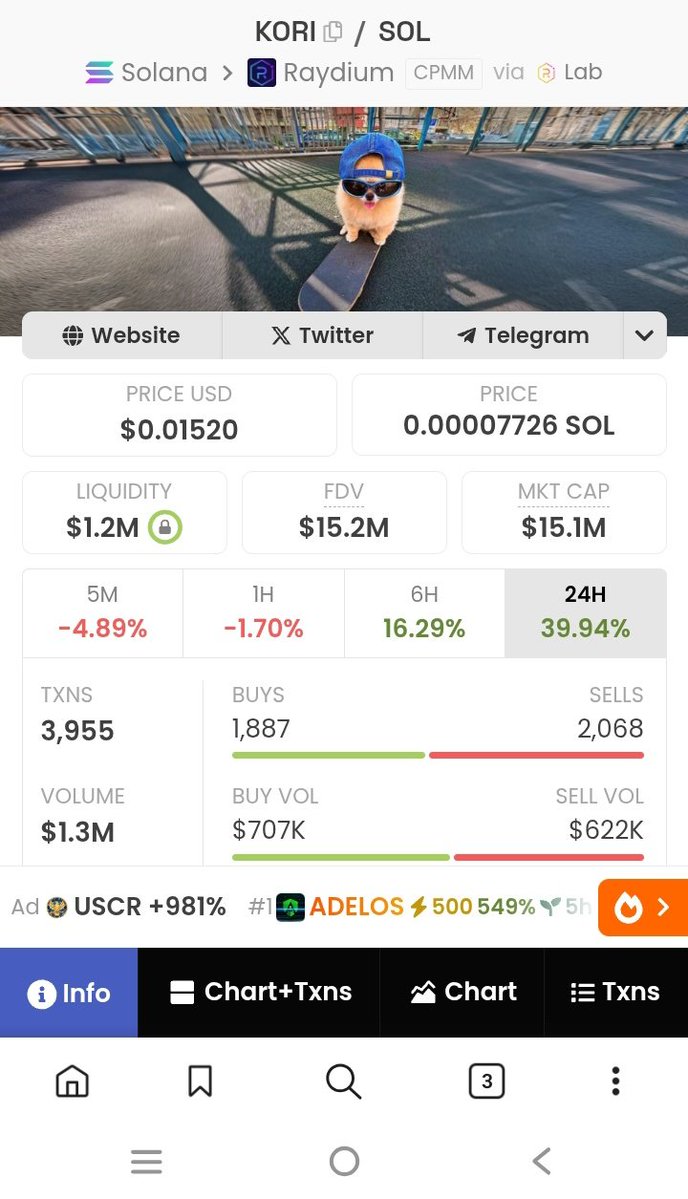Open the Website link
The image size is (688, 1199).
(122, 336)
